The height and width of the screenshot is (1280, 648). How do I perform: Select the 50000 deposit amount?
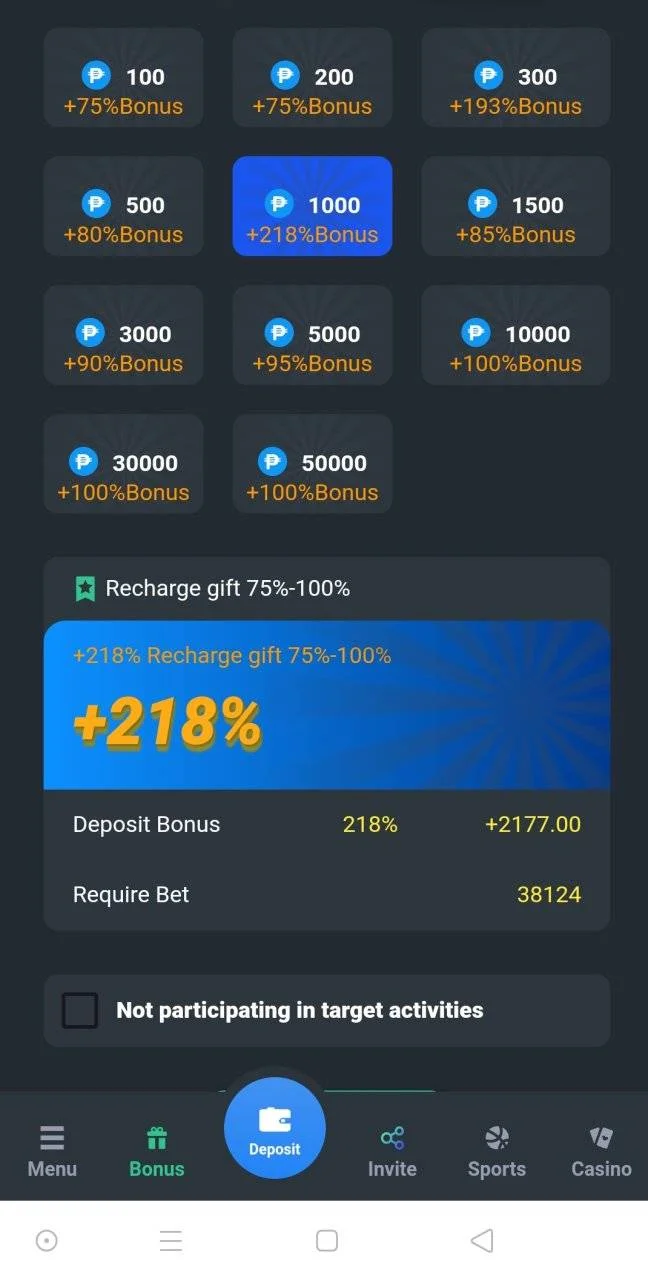(312, 464)
